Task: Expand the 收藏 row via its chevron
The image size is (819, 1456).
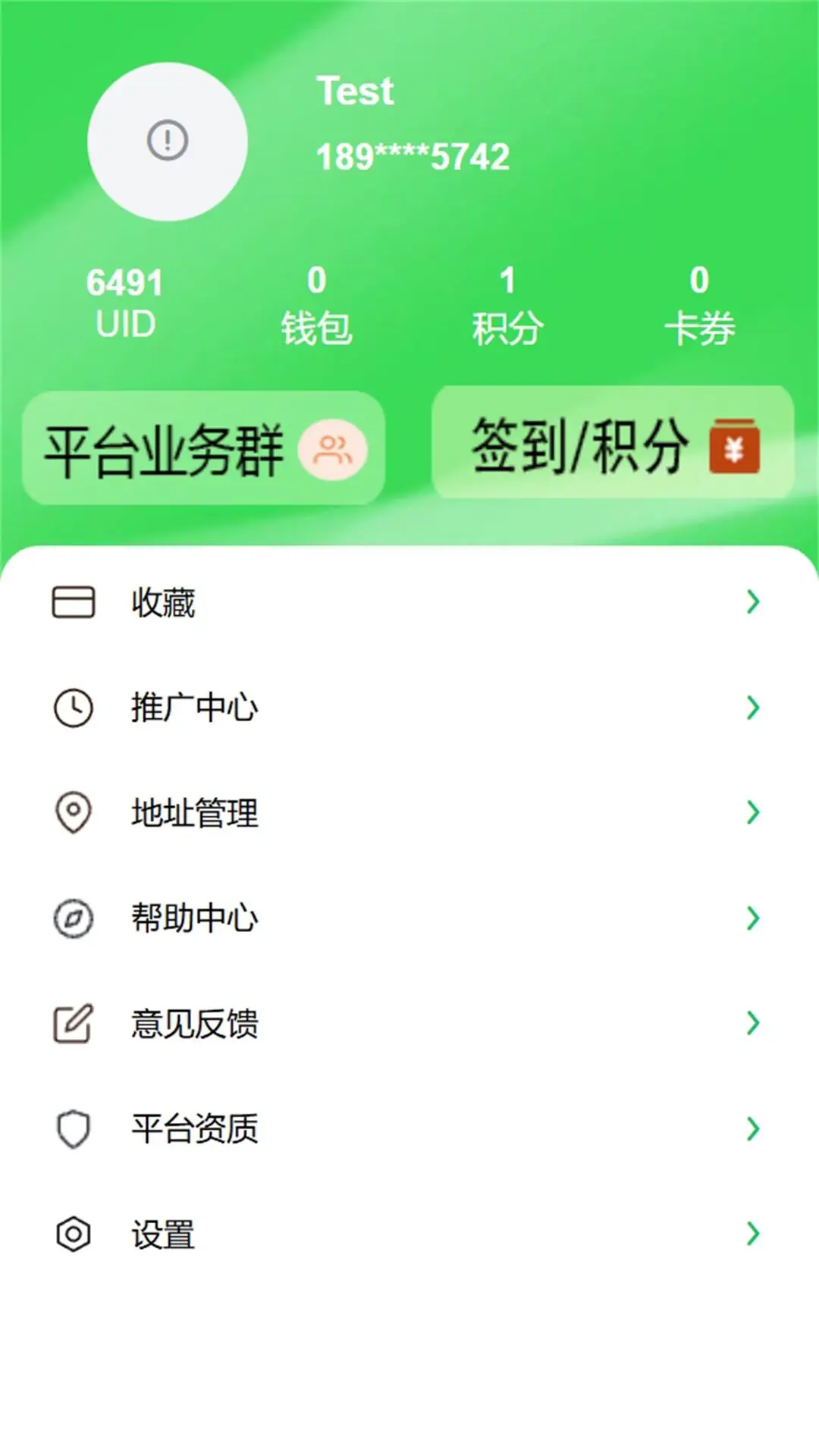Action: click(753, 601)
